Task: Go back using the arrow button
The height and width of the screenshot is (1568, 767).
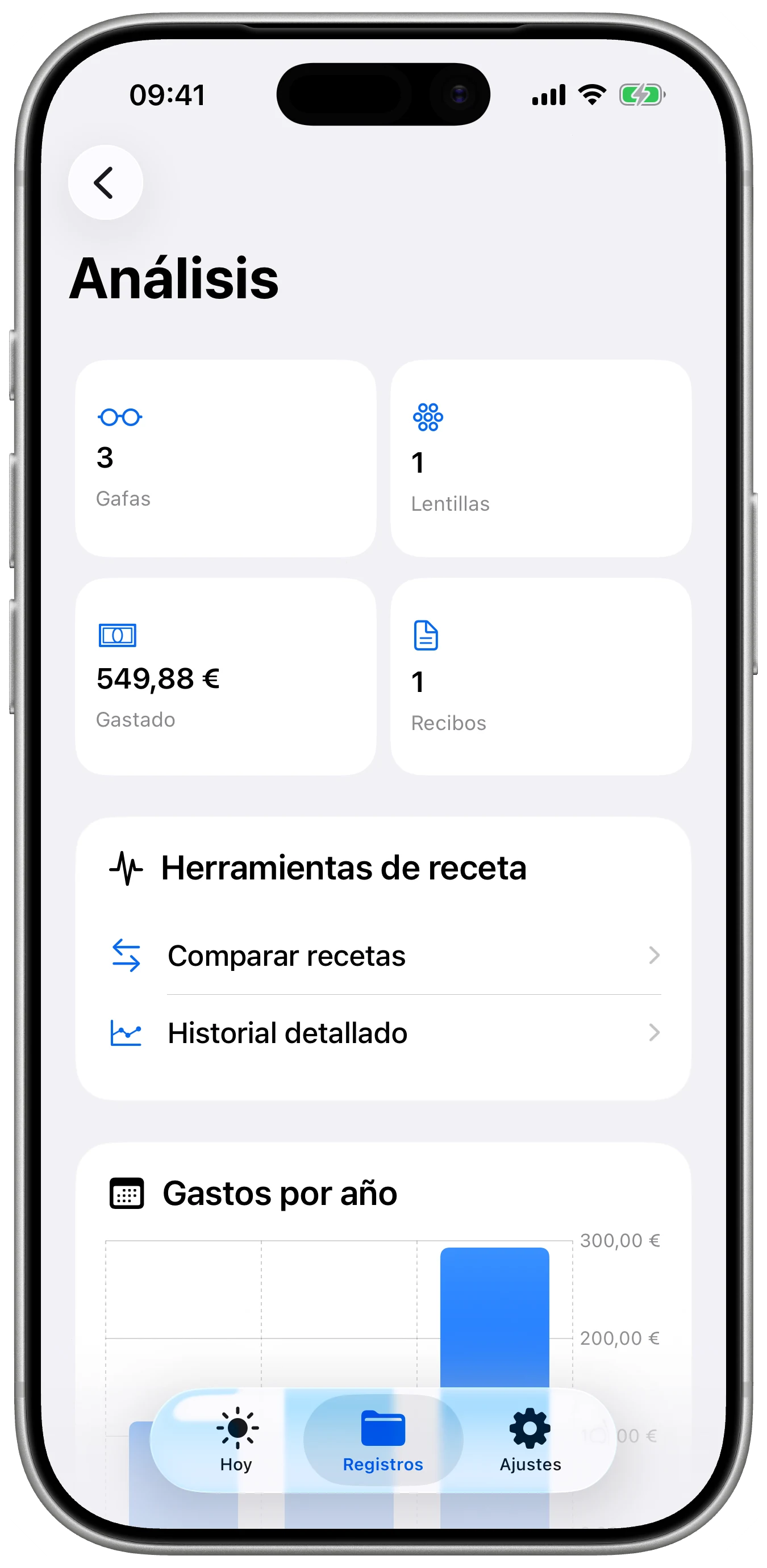Action: 105,182
